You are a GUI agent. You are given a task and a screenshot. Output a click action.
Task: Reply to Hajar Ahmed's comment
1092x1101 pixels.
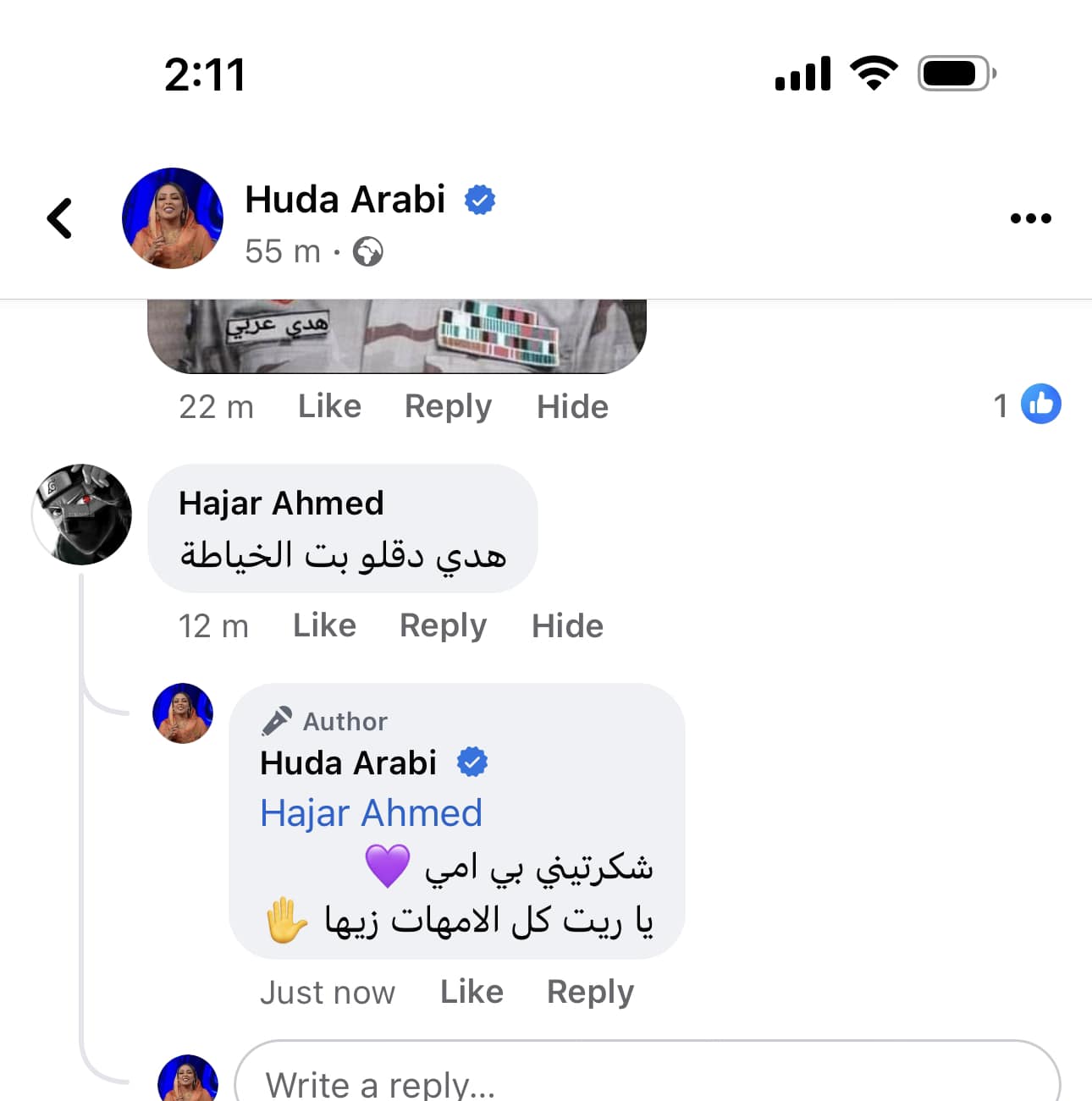443,625
